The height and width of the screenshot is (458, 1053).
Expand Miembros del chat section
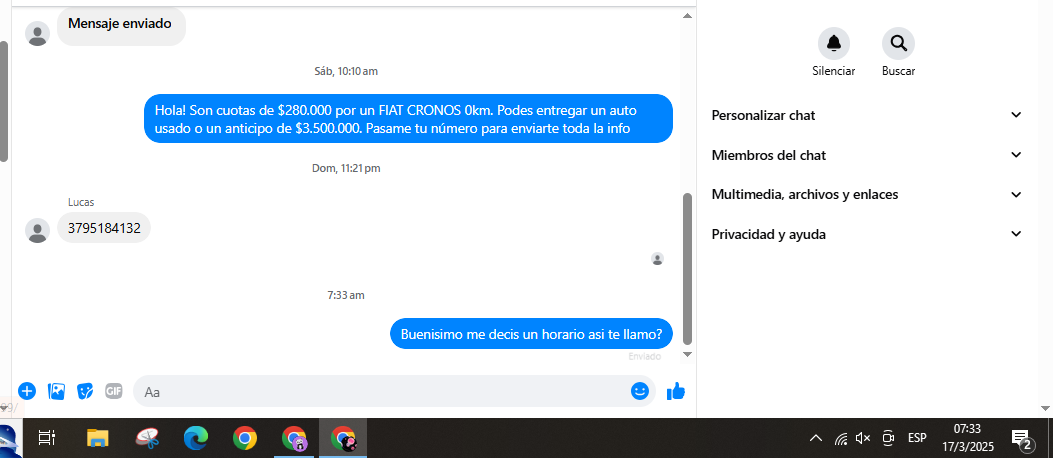pyautogui.click(x=866, y=155)
